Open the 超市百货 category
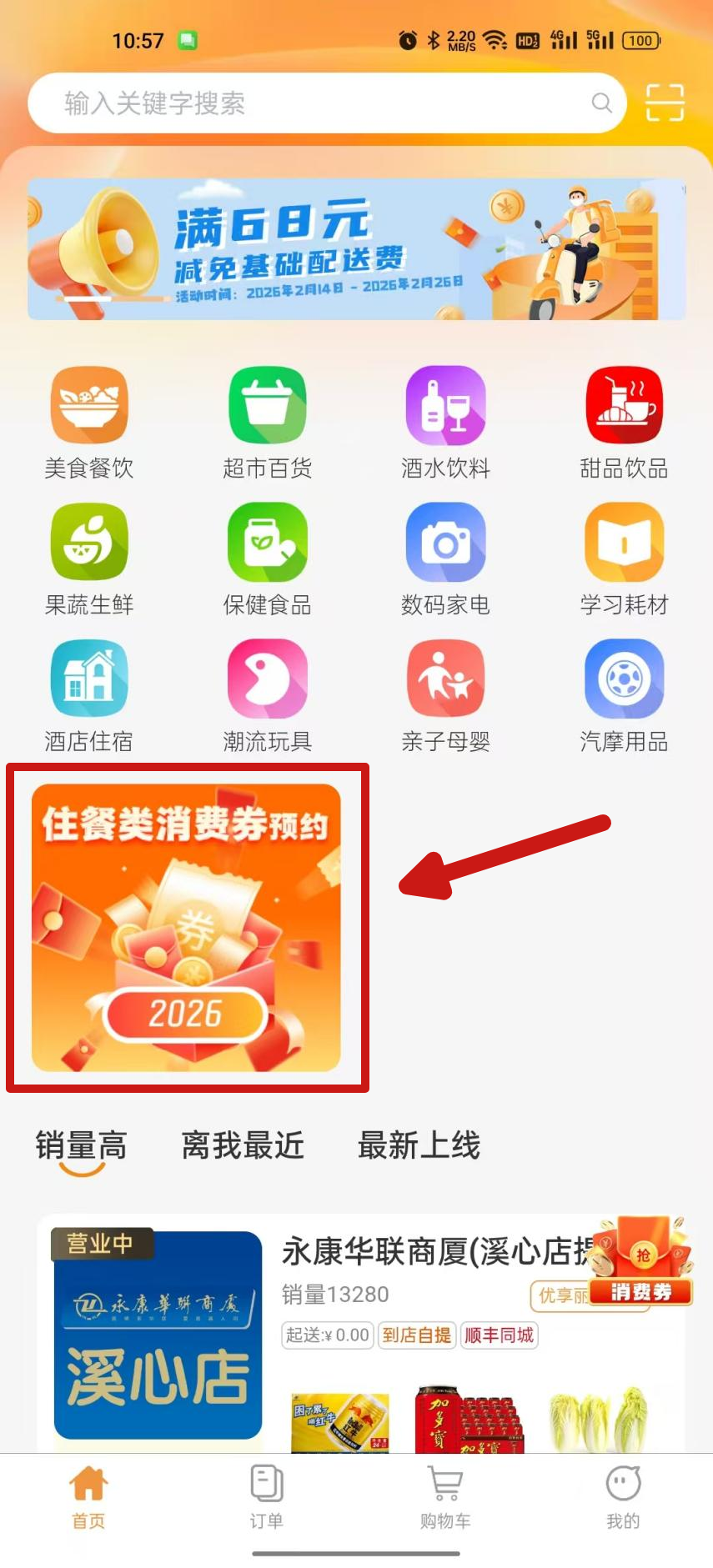The height and width of the screenshot is (1568, 713). [x=268, y=423]
